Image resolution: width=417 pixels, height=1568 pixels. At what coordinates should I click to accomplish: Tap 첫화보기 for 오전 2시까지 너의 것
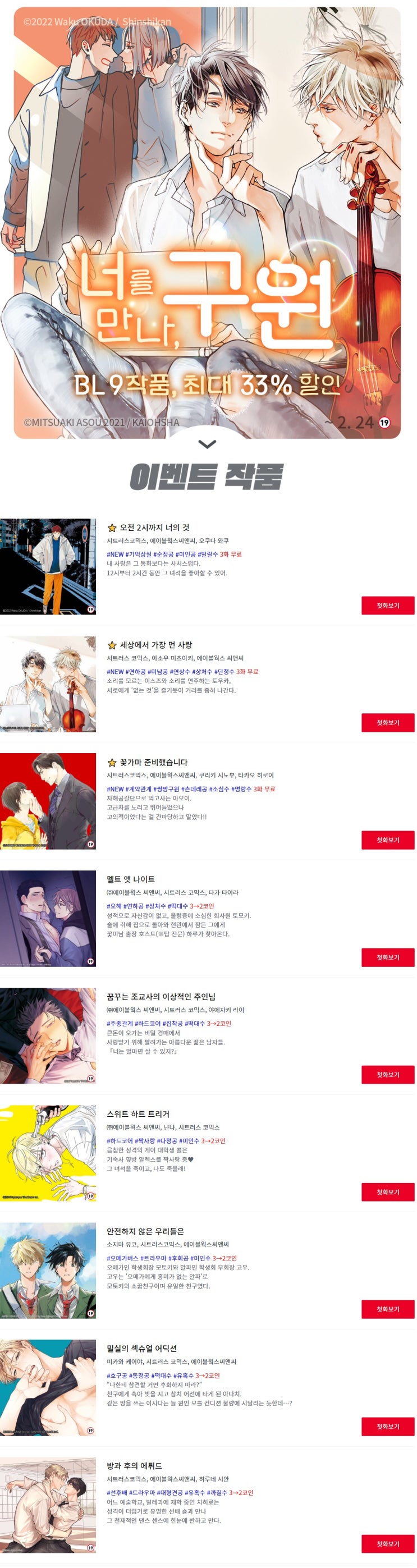(x=387, y=605)
